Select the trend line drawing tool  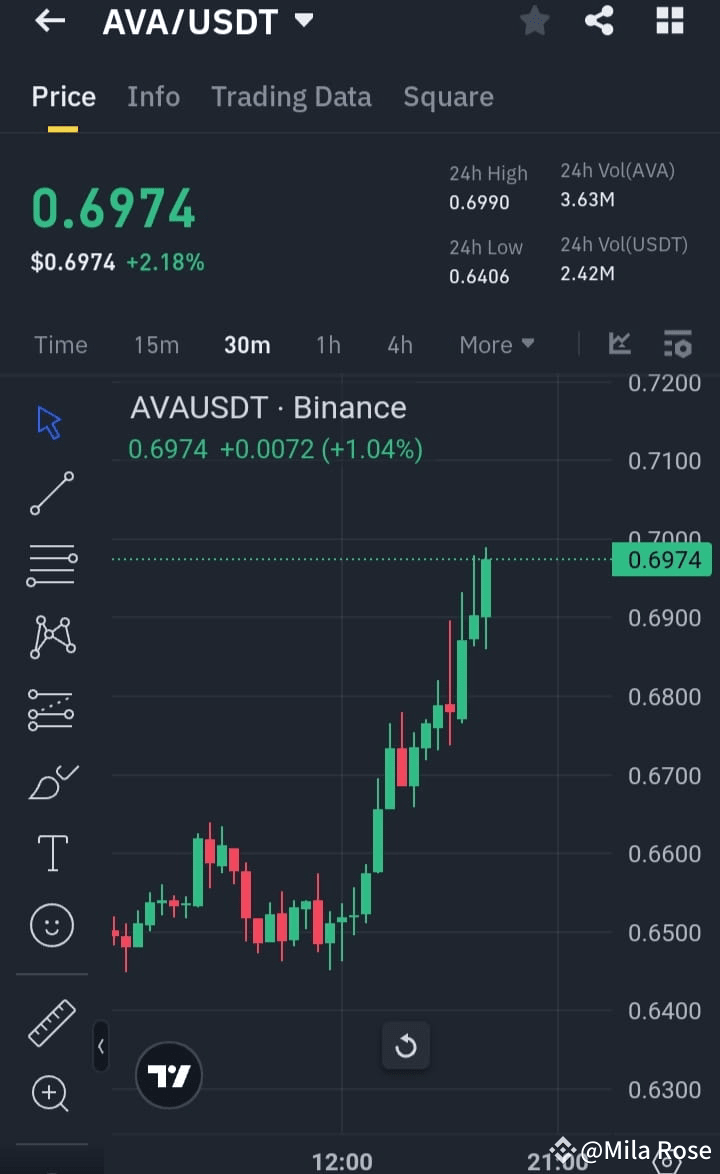point(50,494)
